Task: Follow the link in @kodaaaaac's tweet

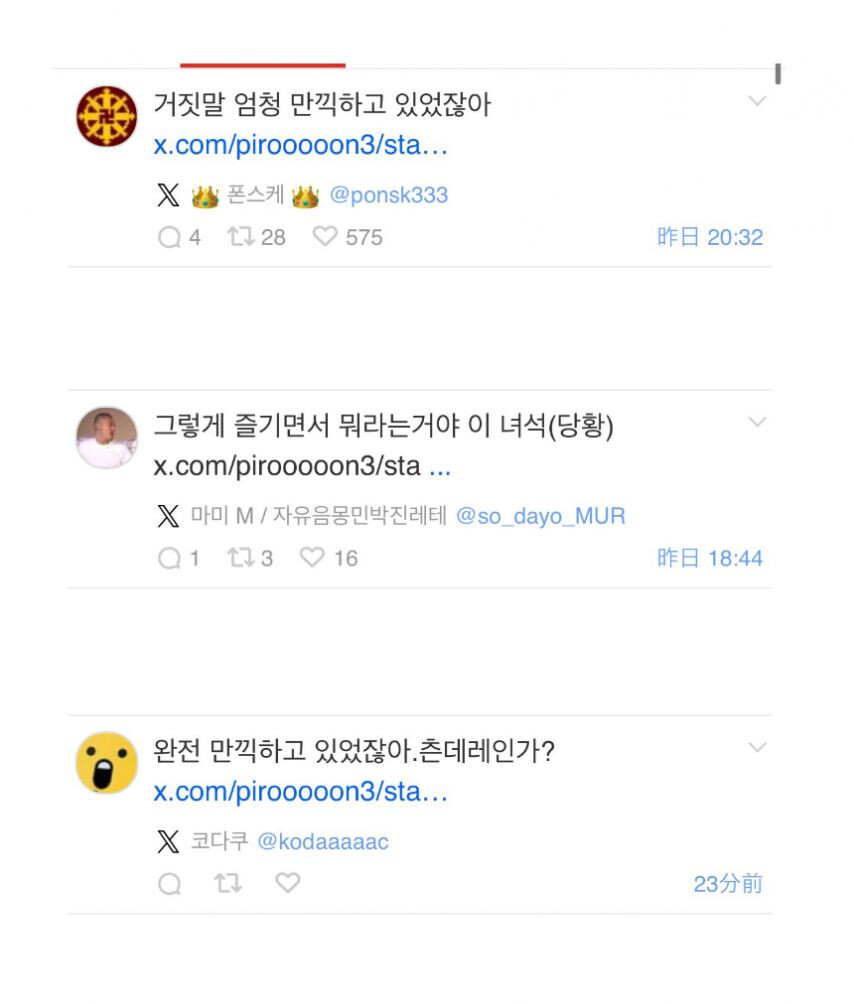Action: coord(300,792)
